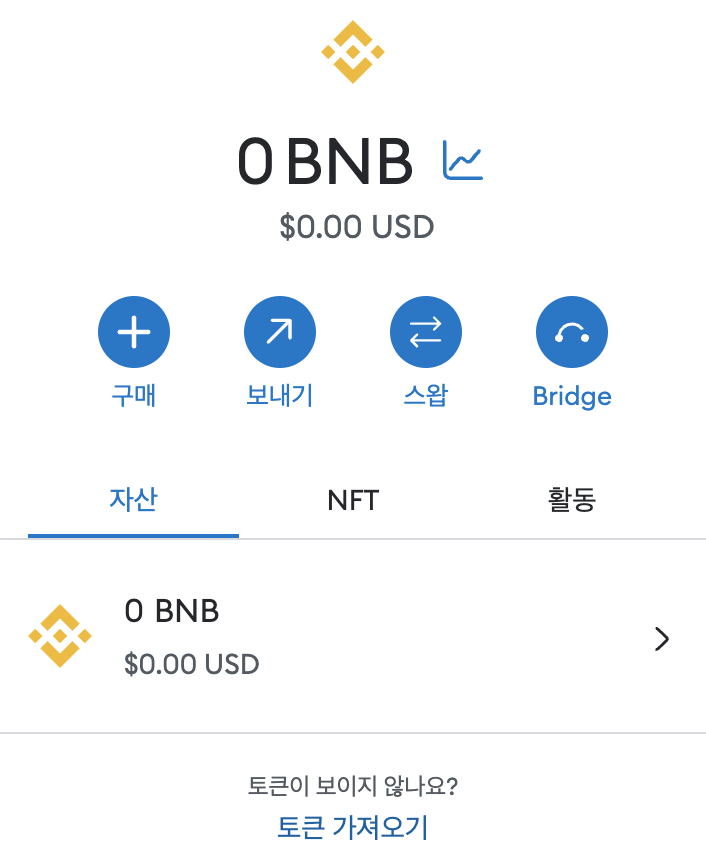Select the 자산 assets tab

[x=133, y=499]
